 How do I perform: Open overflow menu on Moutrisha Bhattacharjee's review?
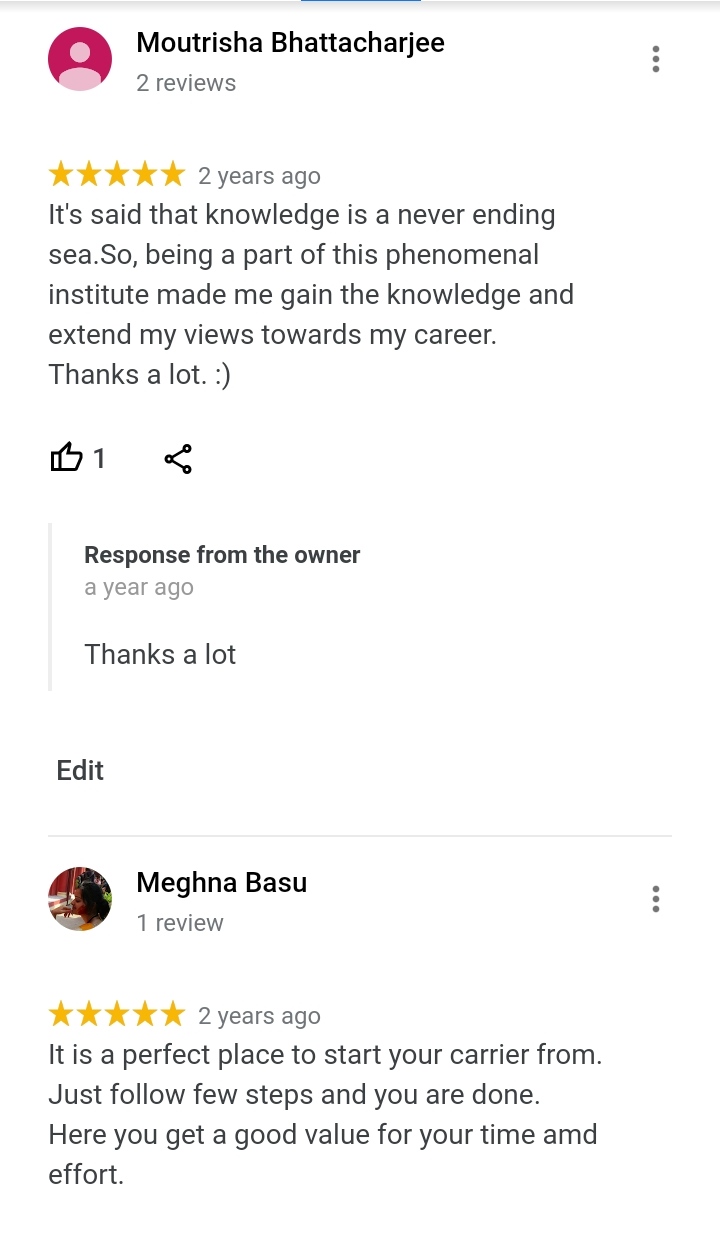[655, 59]
